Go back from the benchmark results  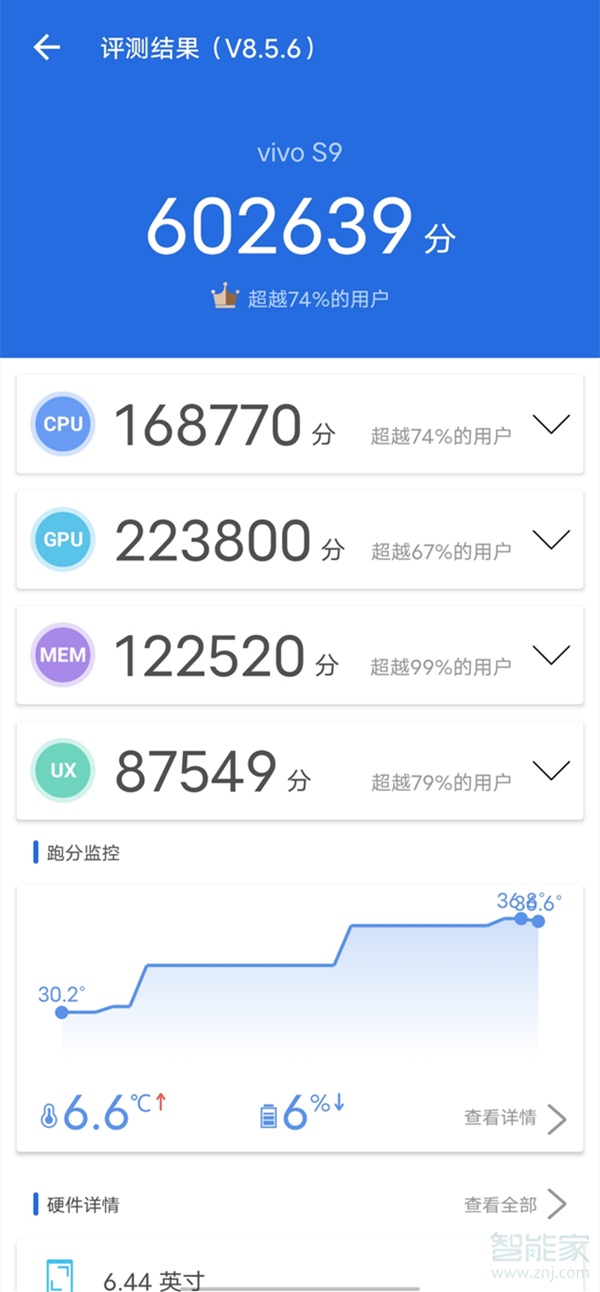tap(46, 48)
